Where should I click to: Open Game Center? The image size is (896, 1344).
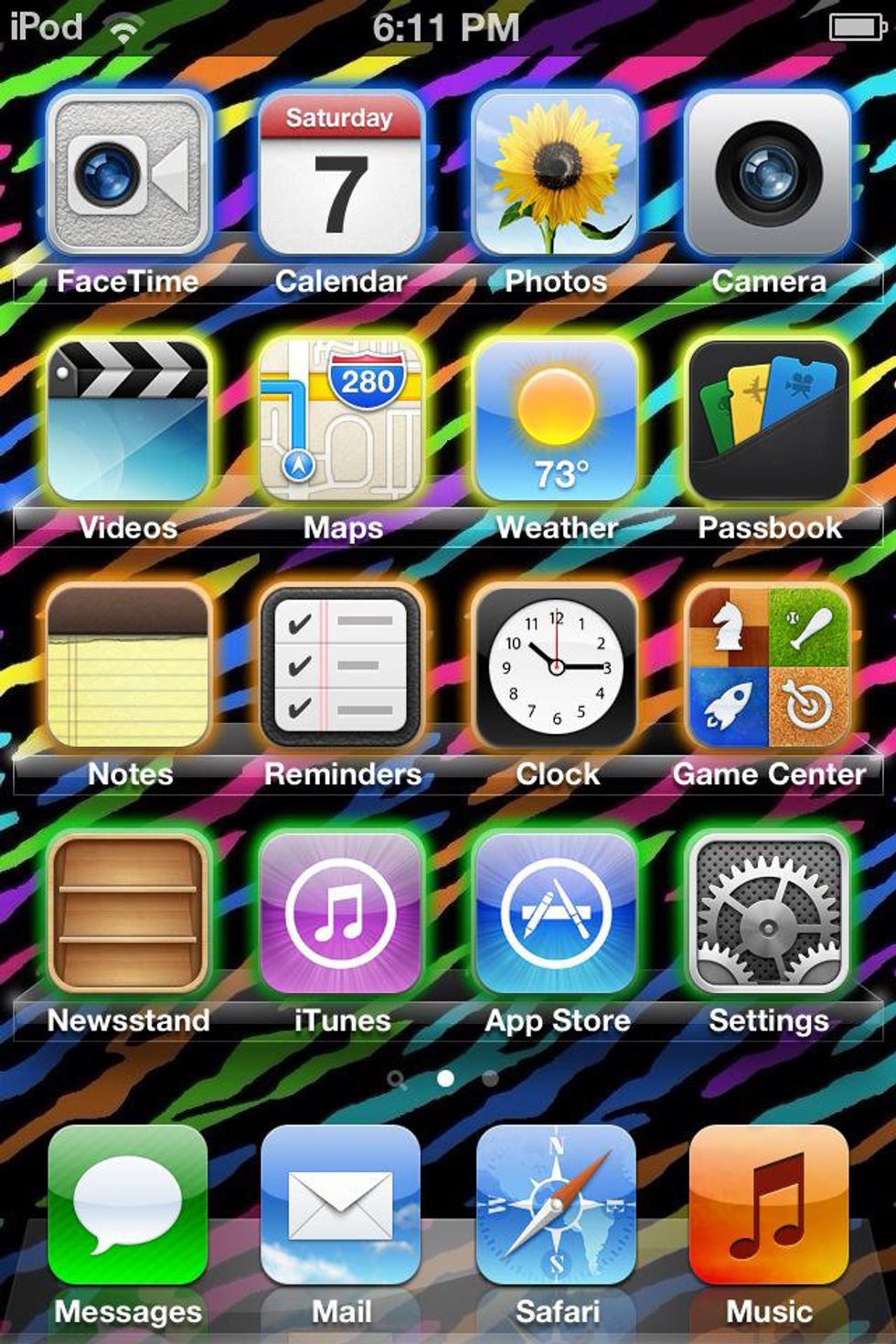coord(768,667)
